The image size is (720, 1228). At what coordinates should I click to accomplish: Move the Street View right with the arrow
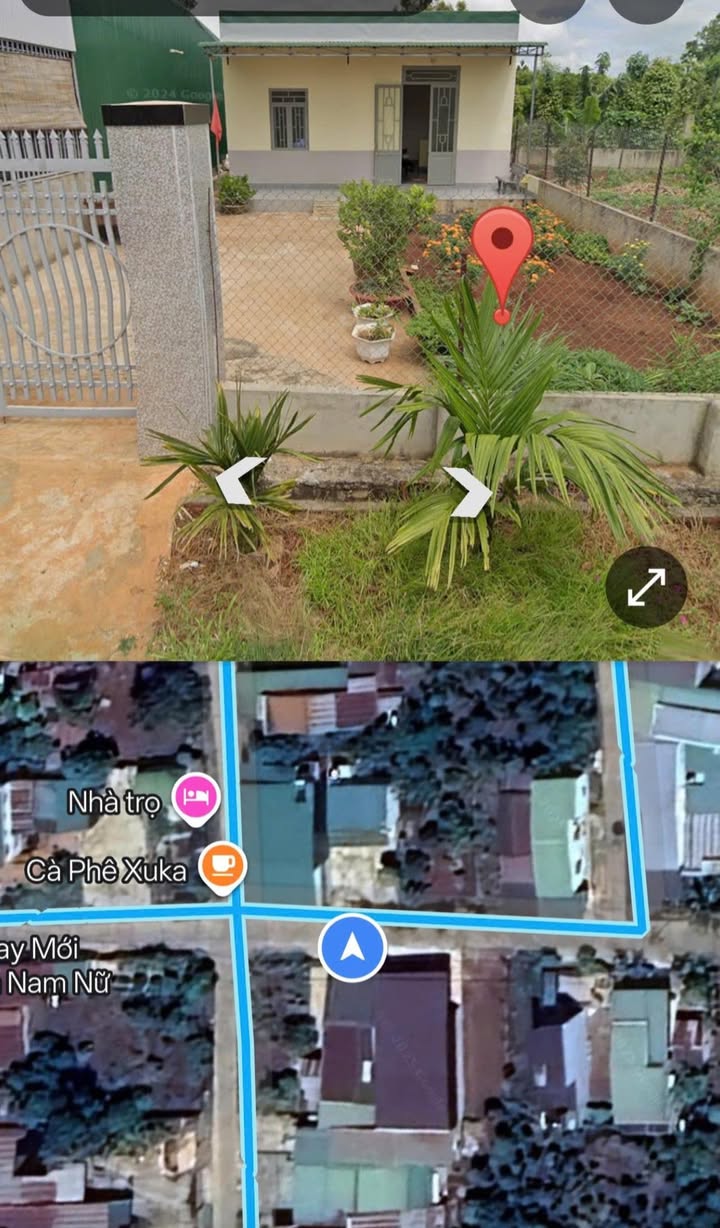[x=469, y=492]
